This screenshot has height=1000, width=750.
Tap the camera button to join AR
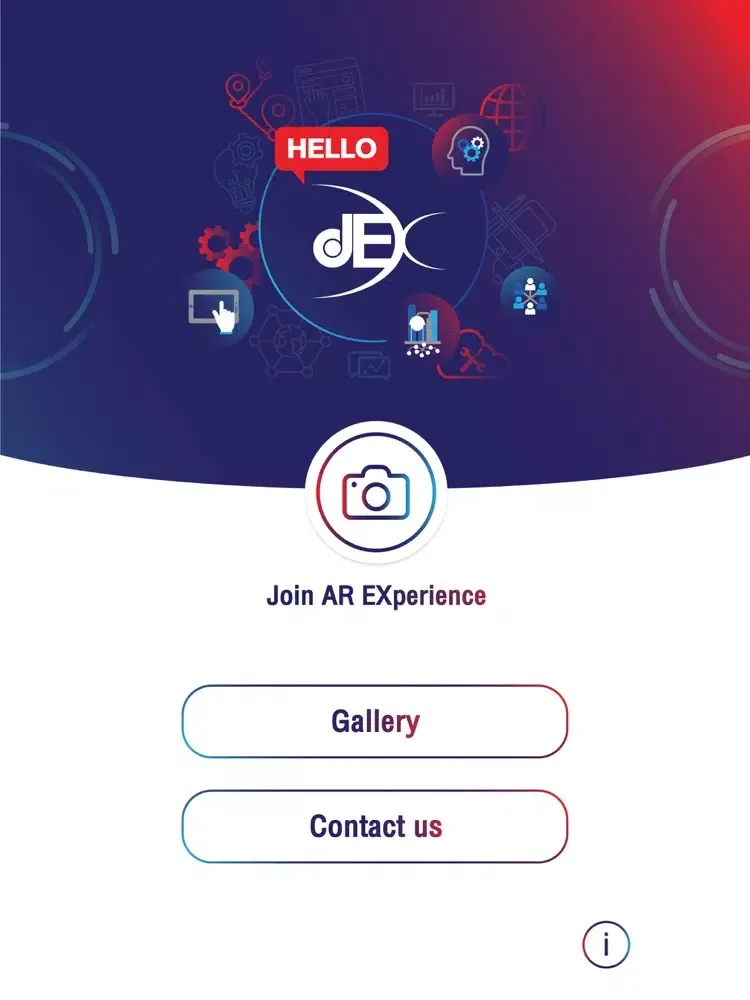375,494
